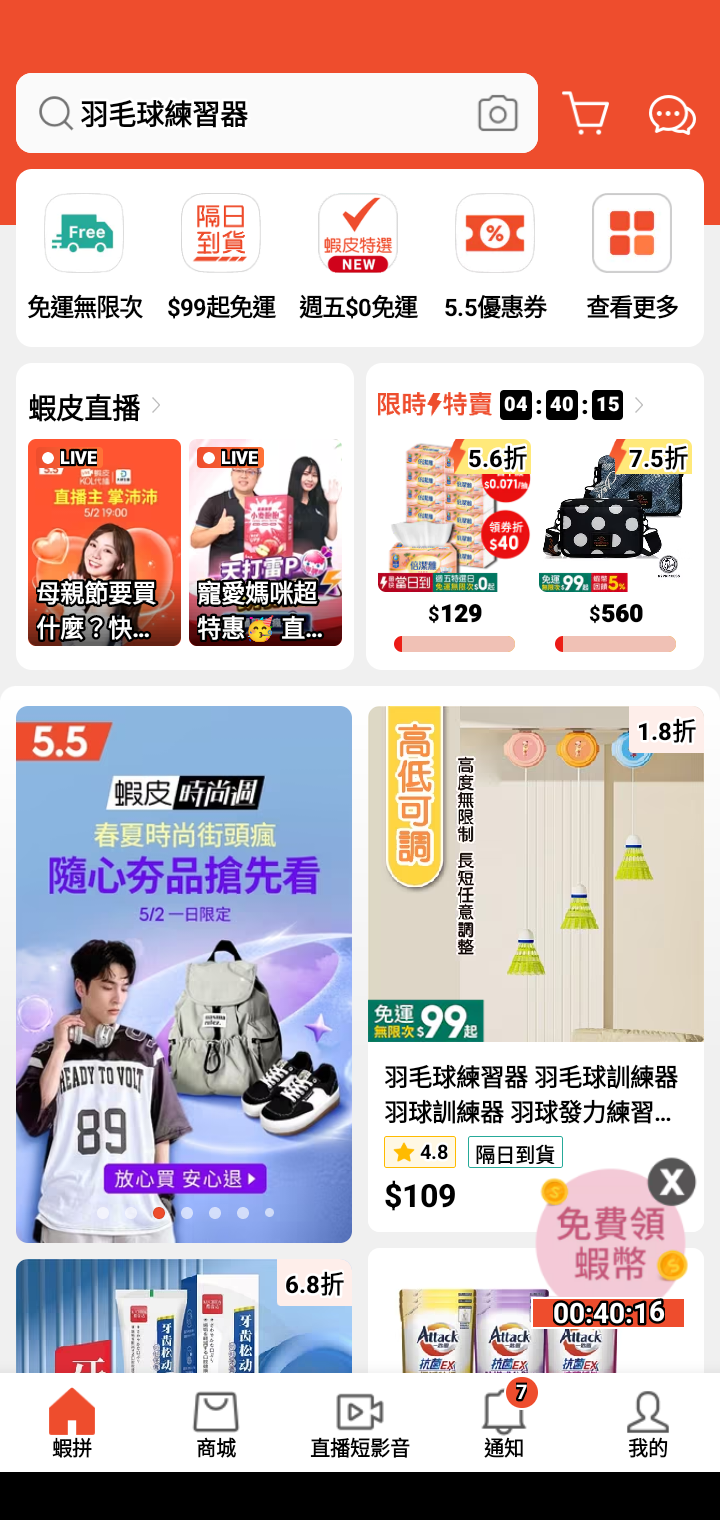
Task: Open the shopping cart
Action: click(585, 114)
